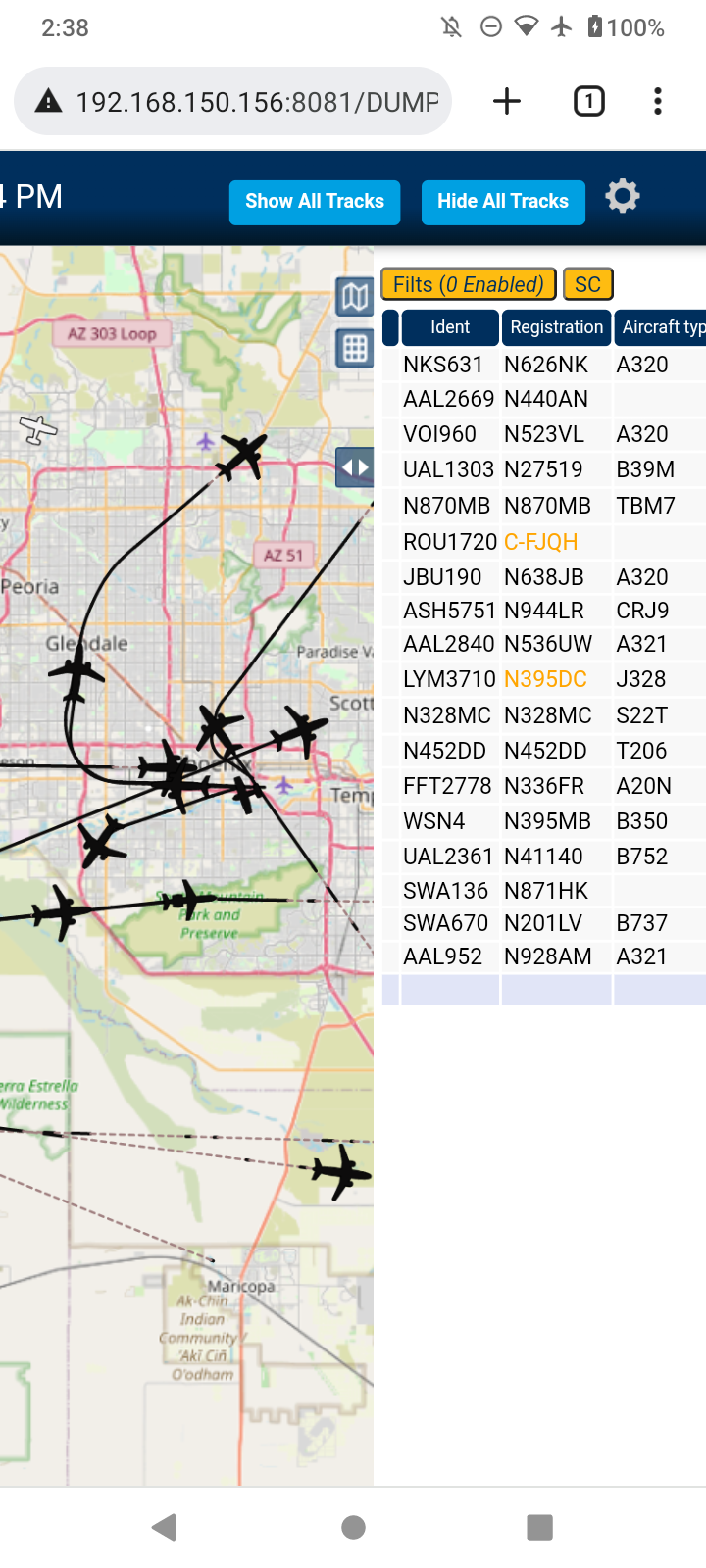Tap the SC button
The height and width of the screenshot is (1568, 706).
point(588,284)
